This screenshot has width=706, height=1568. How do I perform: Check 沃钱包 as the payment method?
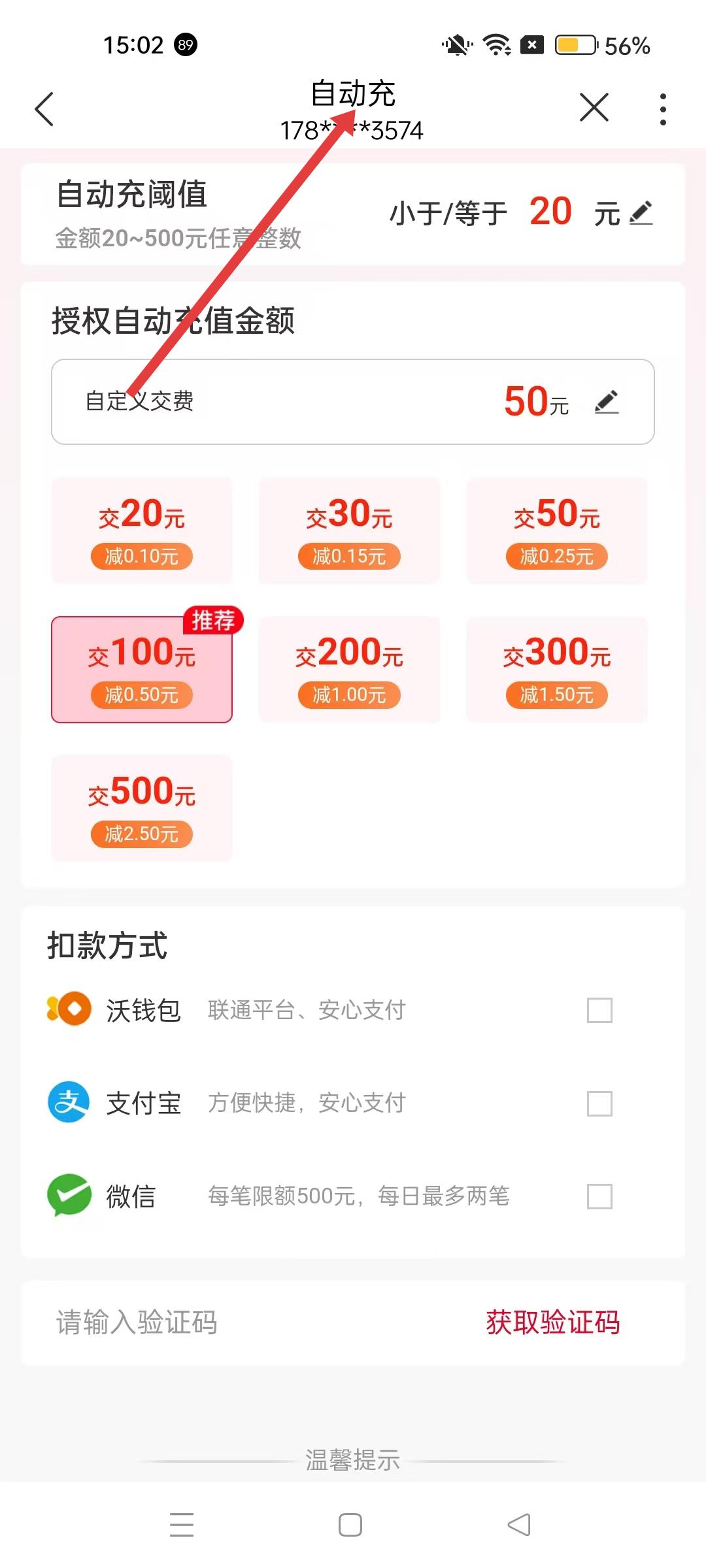pyautogui.click(x=599, y=1010)
